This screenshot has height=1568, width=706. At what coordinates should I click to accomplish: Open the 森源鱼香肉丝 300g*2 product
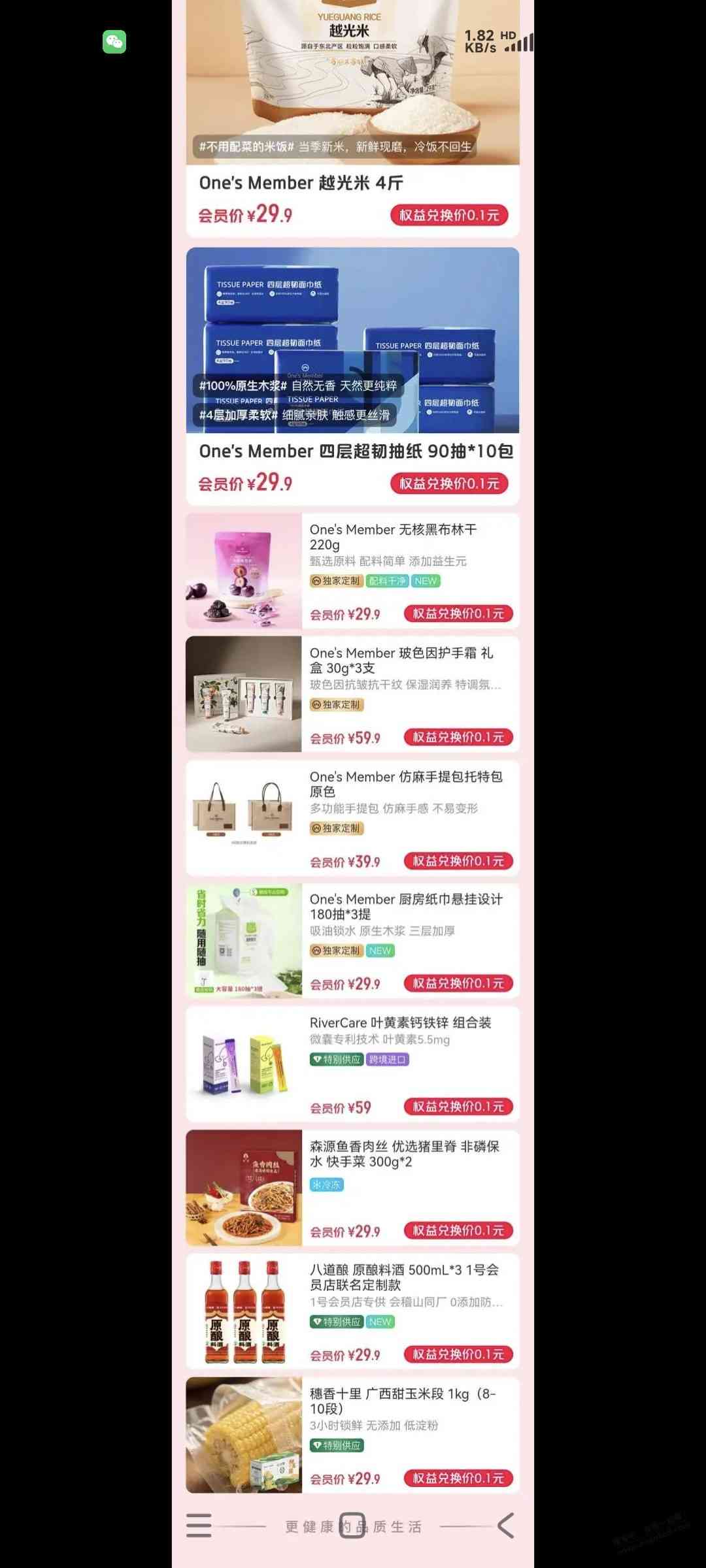(x=352, y=1188)
